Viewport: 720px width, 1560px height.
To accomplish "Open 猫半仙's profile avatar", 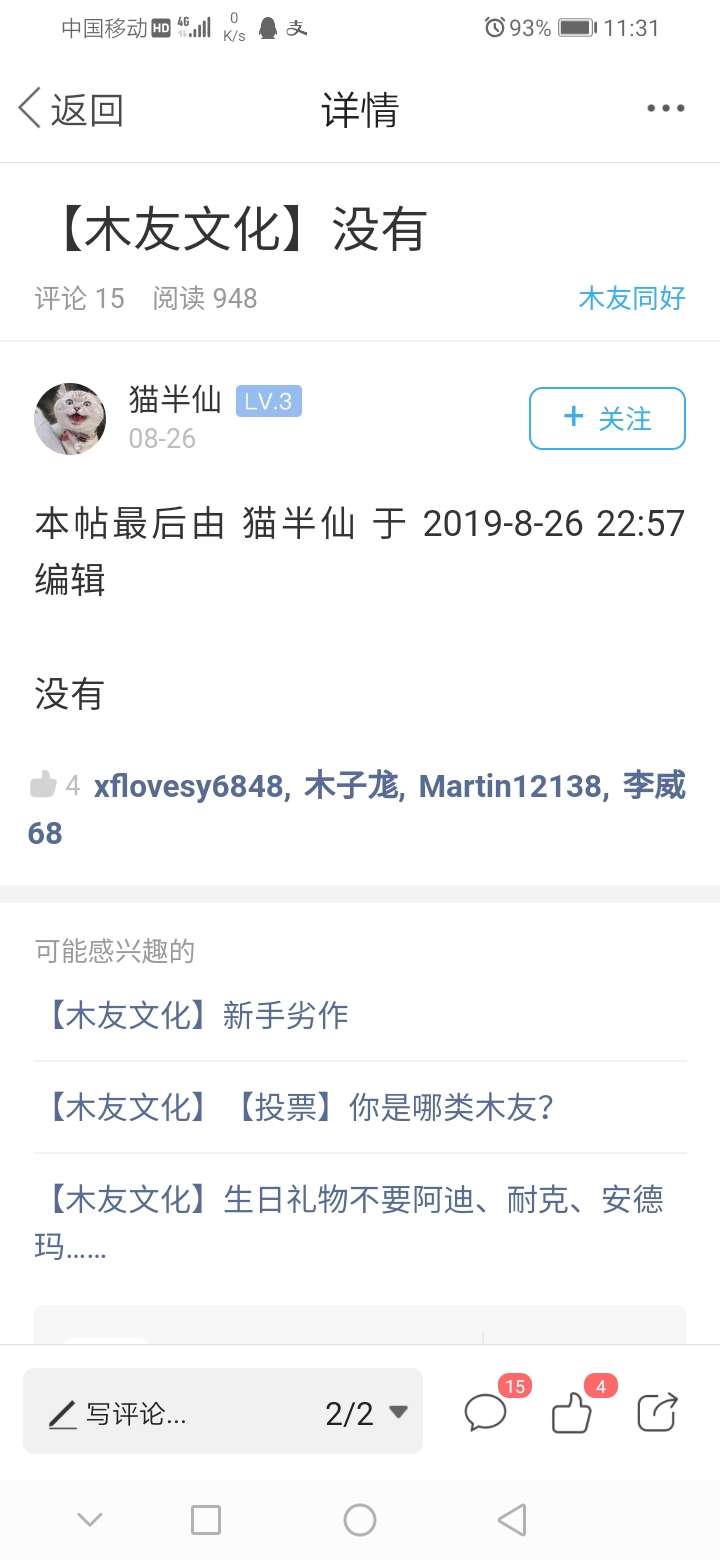I will (70, 419).
